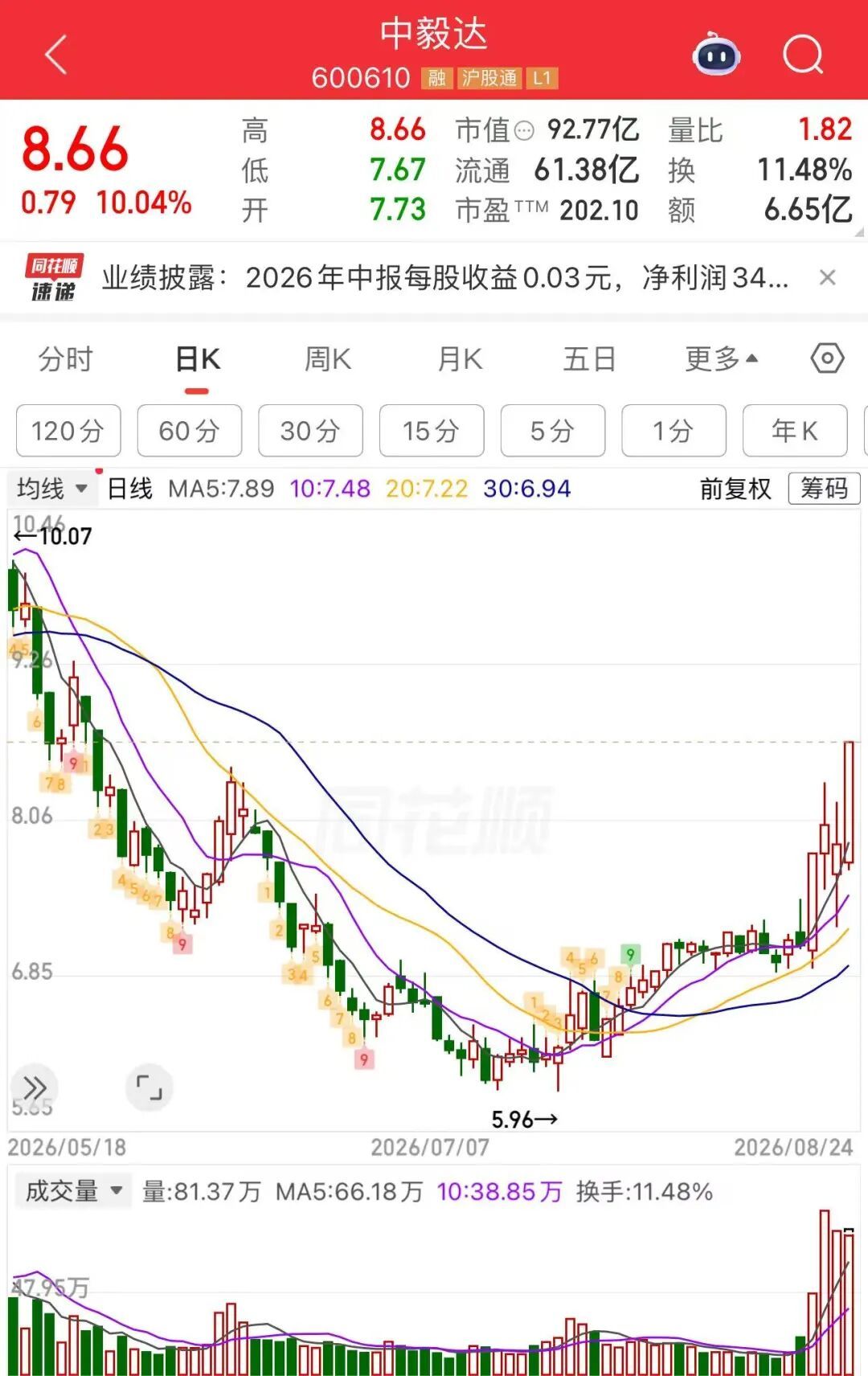Change the 前复权 adjustment setting
Viewport: 868px width, 1376px height.
click(735, 489)
